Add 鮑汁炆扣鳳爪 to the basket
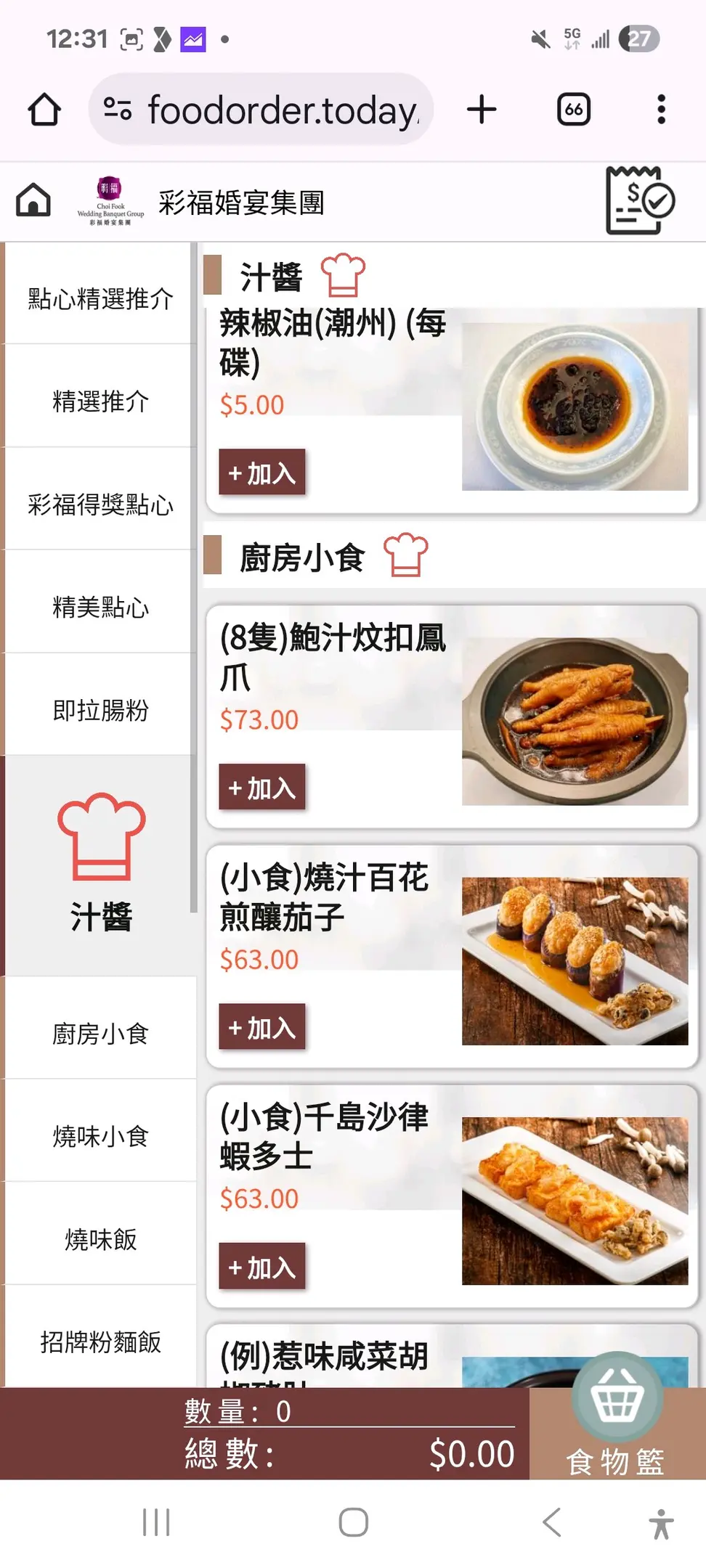This screenshot has height=1568, width=706. pyautogui.click(x=261, y=787)
